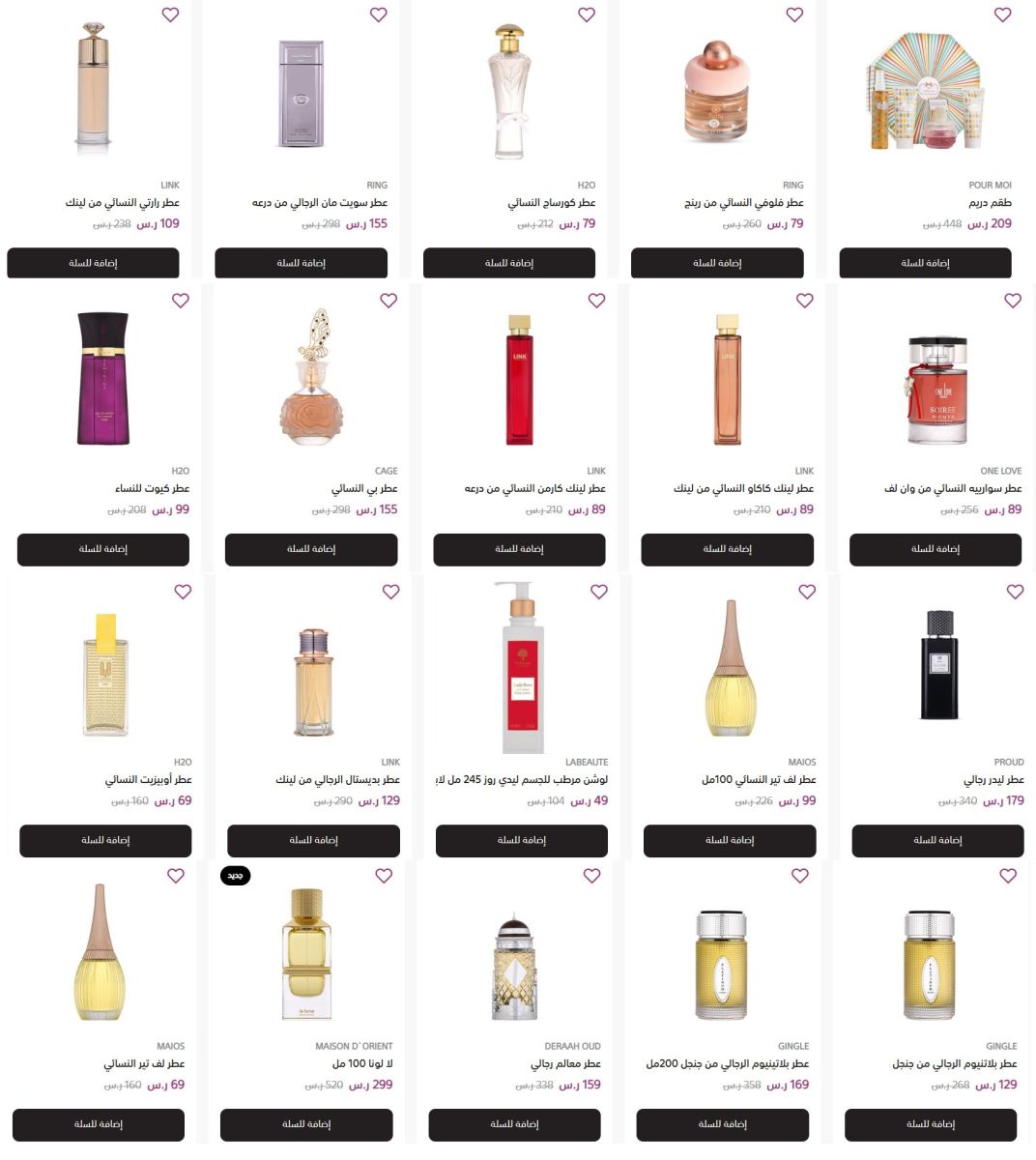Viewport: 1036px width, 1160px height.
Task: Favorite عطر كيوت للنساء
Action: (x=180, y=301)
